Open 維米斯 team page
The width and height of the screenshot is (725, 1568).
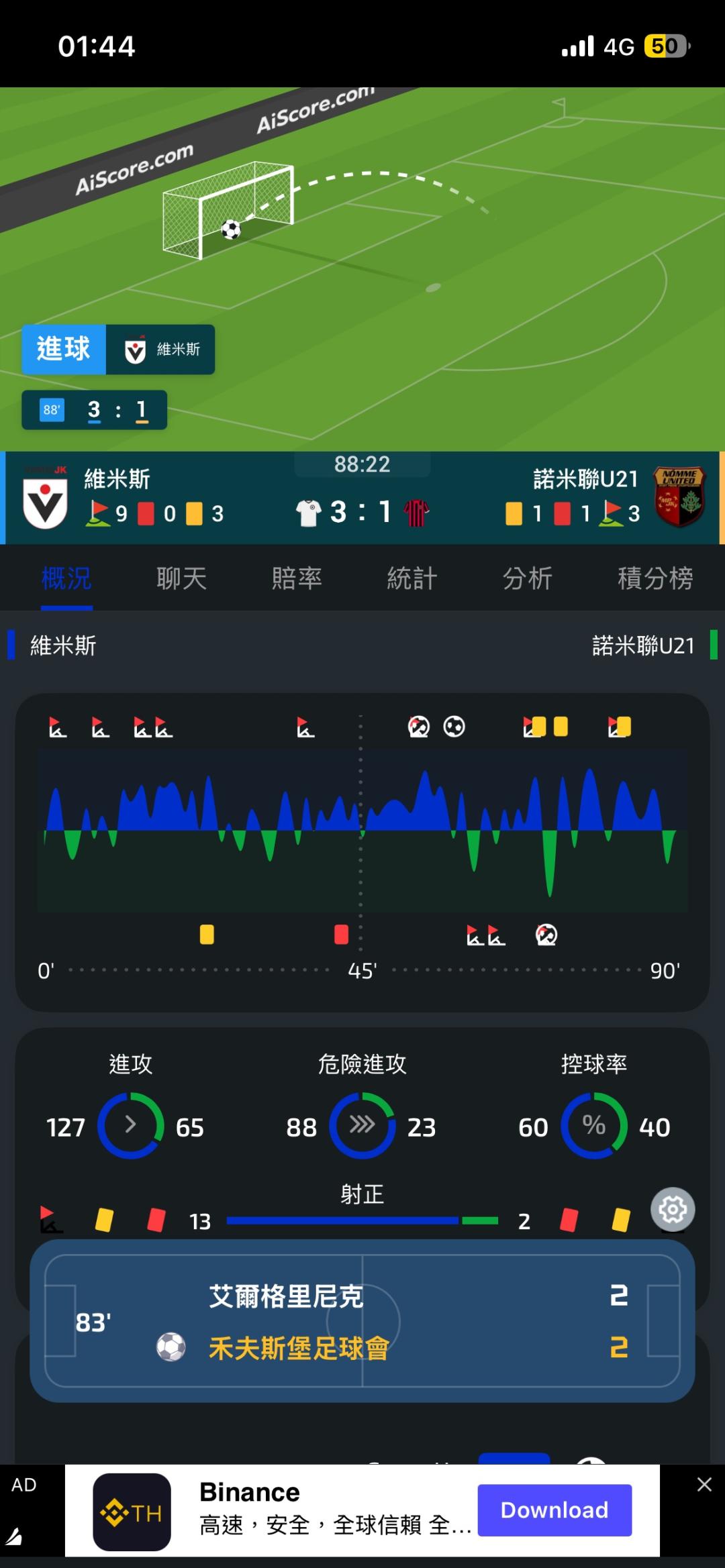45,496
